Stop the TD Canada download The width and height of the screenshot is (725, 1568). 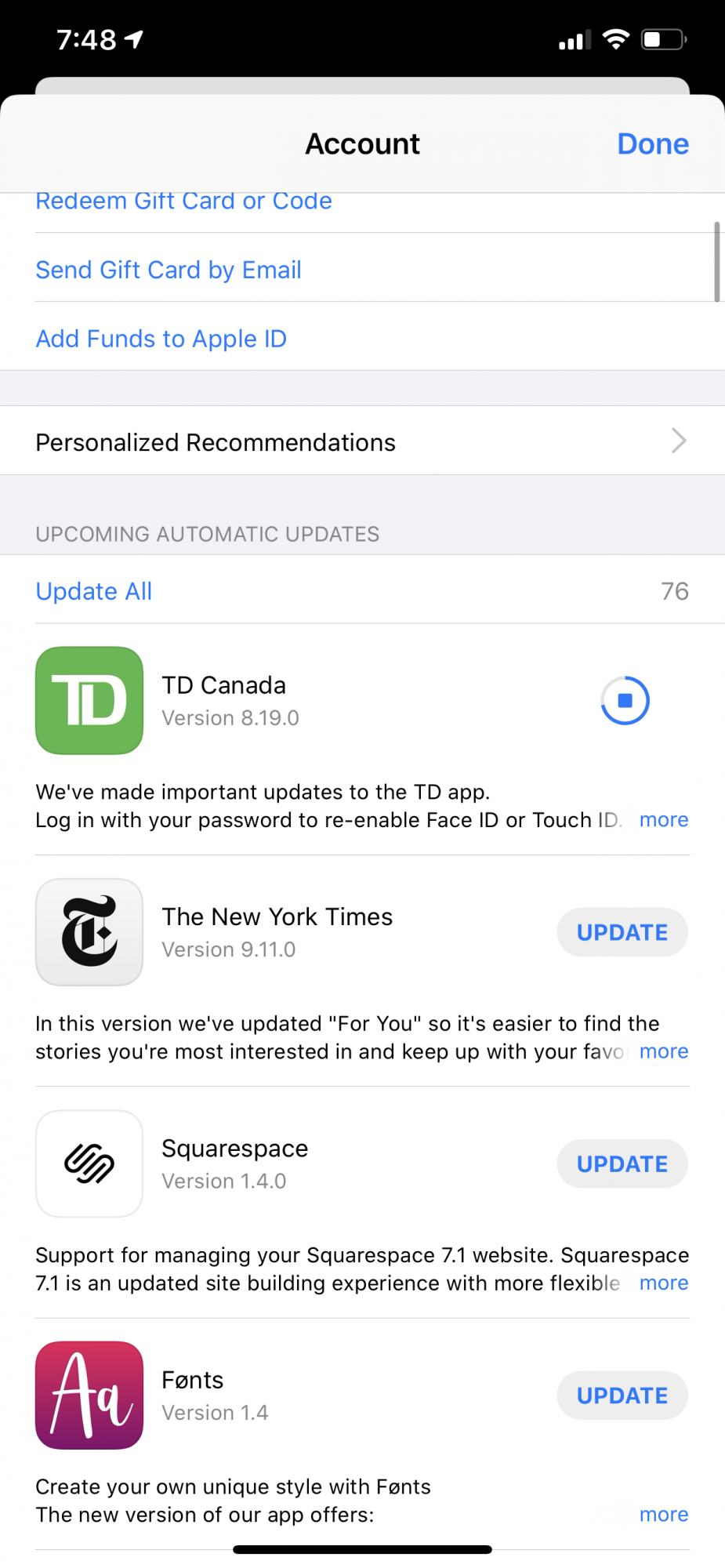tap(625, 700)
